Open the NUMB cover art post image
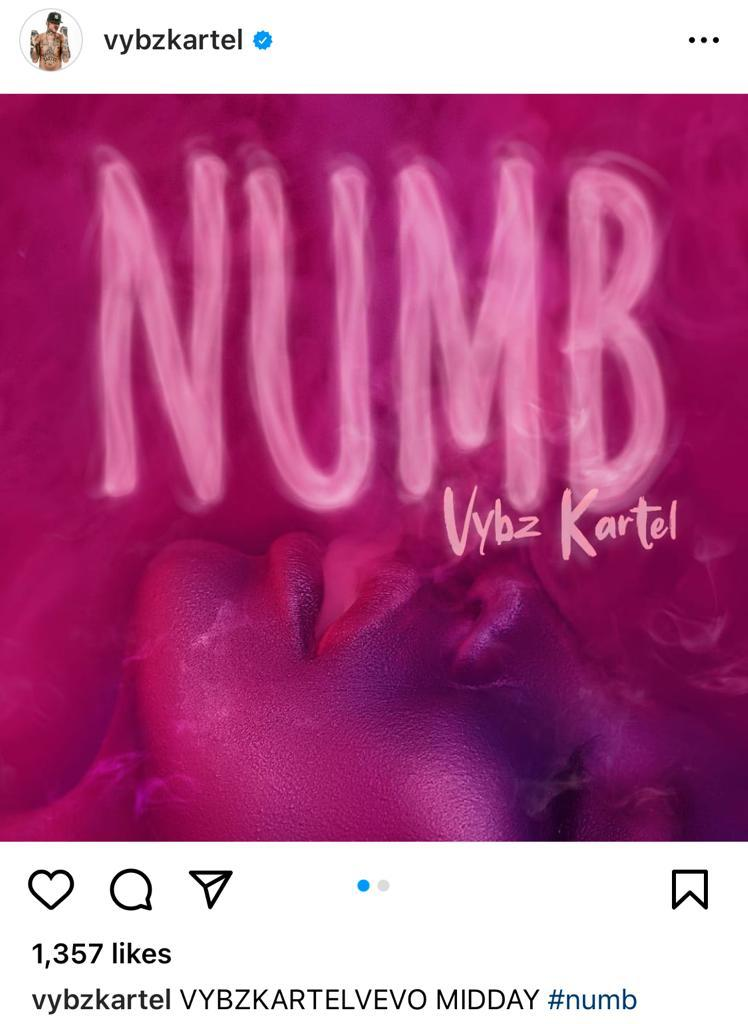The height and width of the screenshot is (1024, 748). coord(374,467)
